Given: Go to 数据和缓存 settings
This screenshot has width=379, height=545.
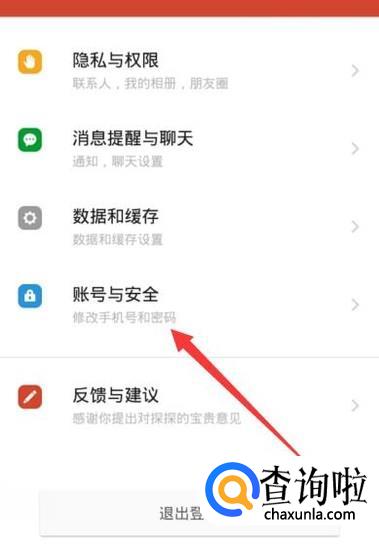Looking at the screenshot, I should (190, 227).
